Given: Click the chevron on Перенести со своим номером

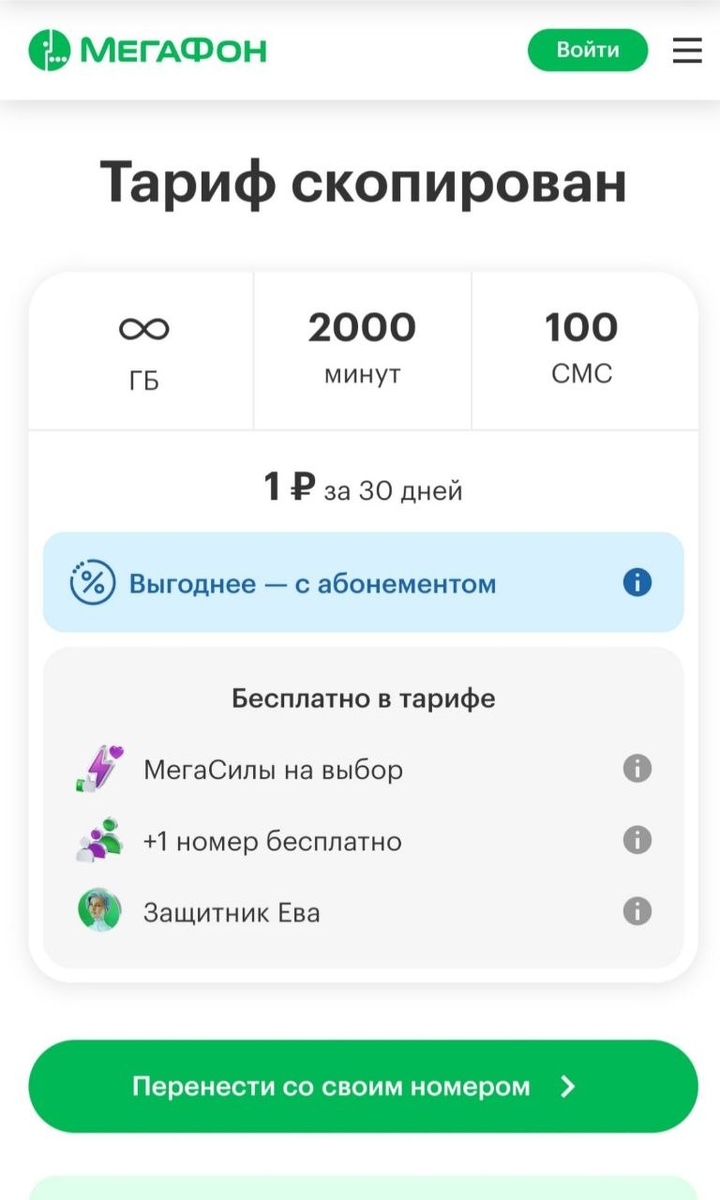Looking at the screenshot, I should pos(567,1086).
